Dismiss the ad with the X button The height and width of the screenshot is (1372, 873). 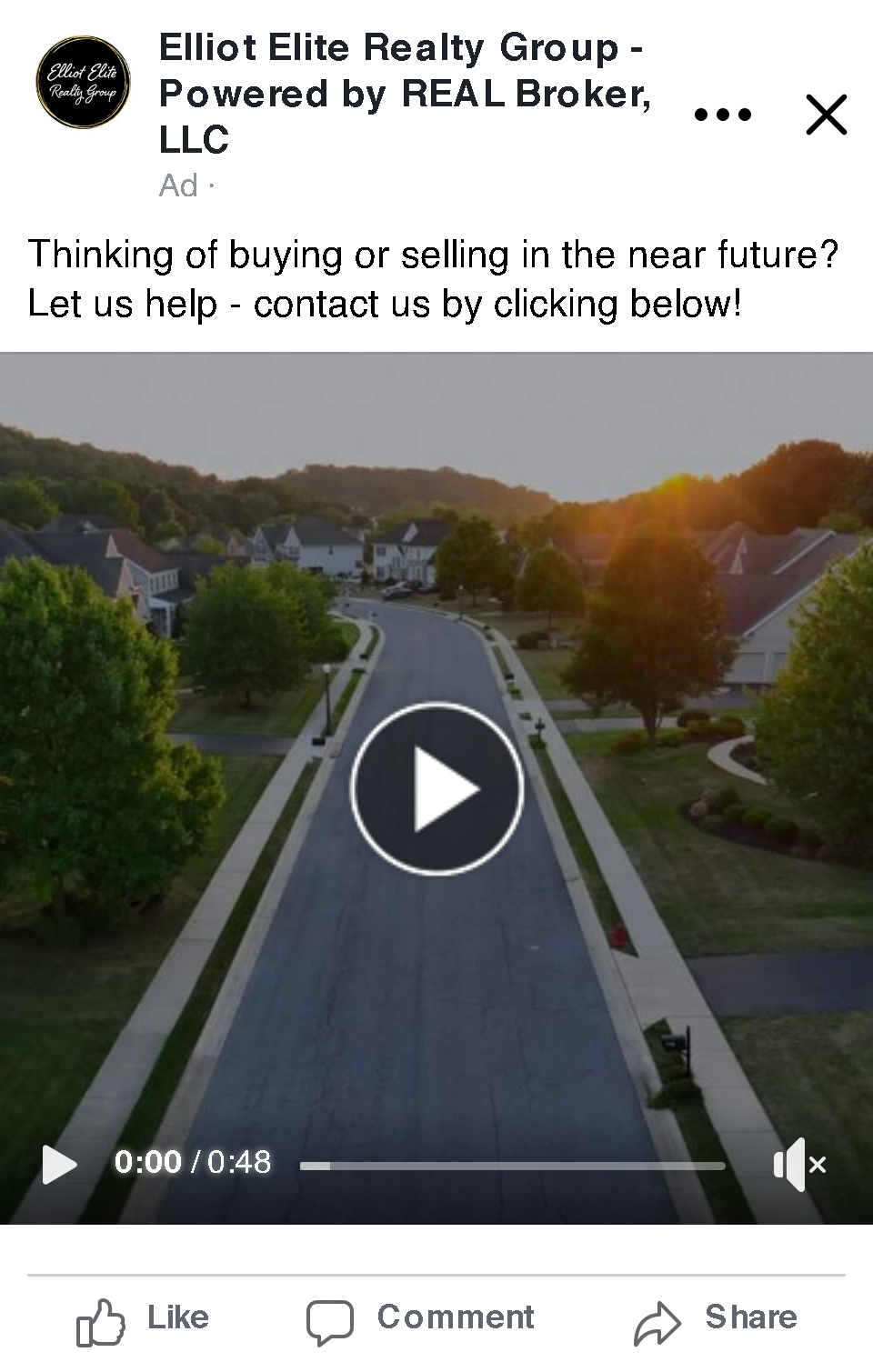pyautogui.click(x=826, y=115)
